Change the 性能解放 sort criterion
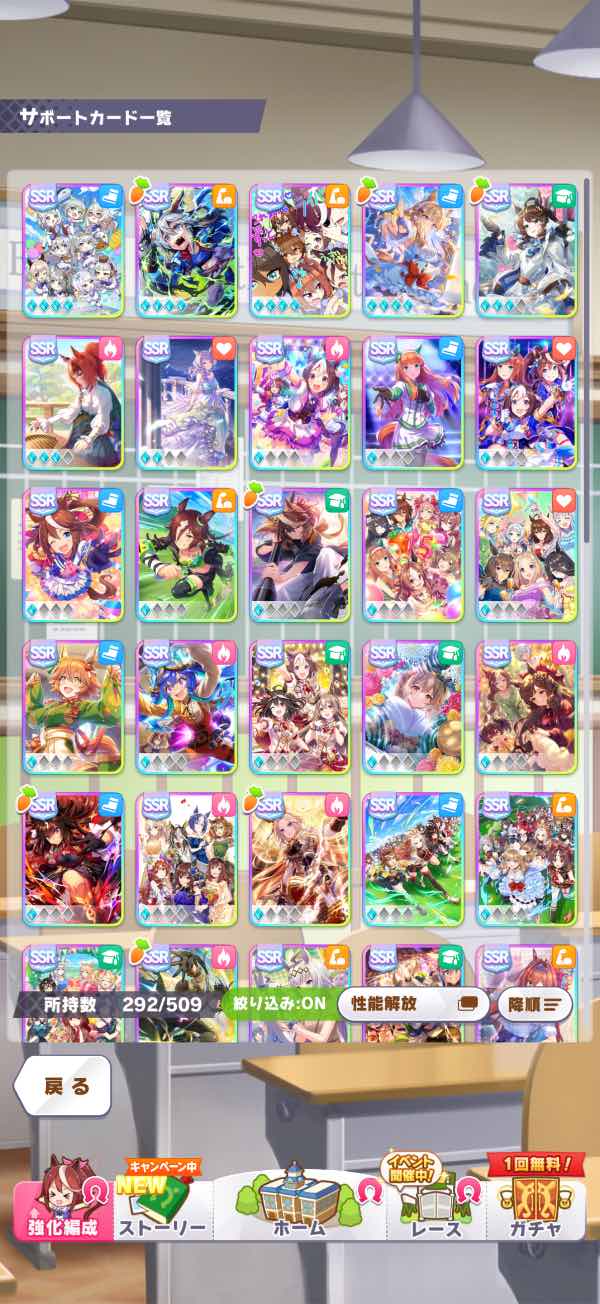The image size is (600, 1304). click(x=412, y=1003)
